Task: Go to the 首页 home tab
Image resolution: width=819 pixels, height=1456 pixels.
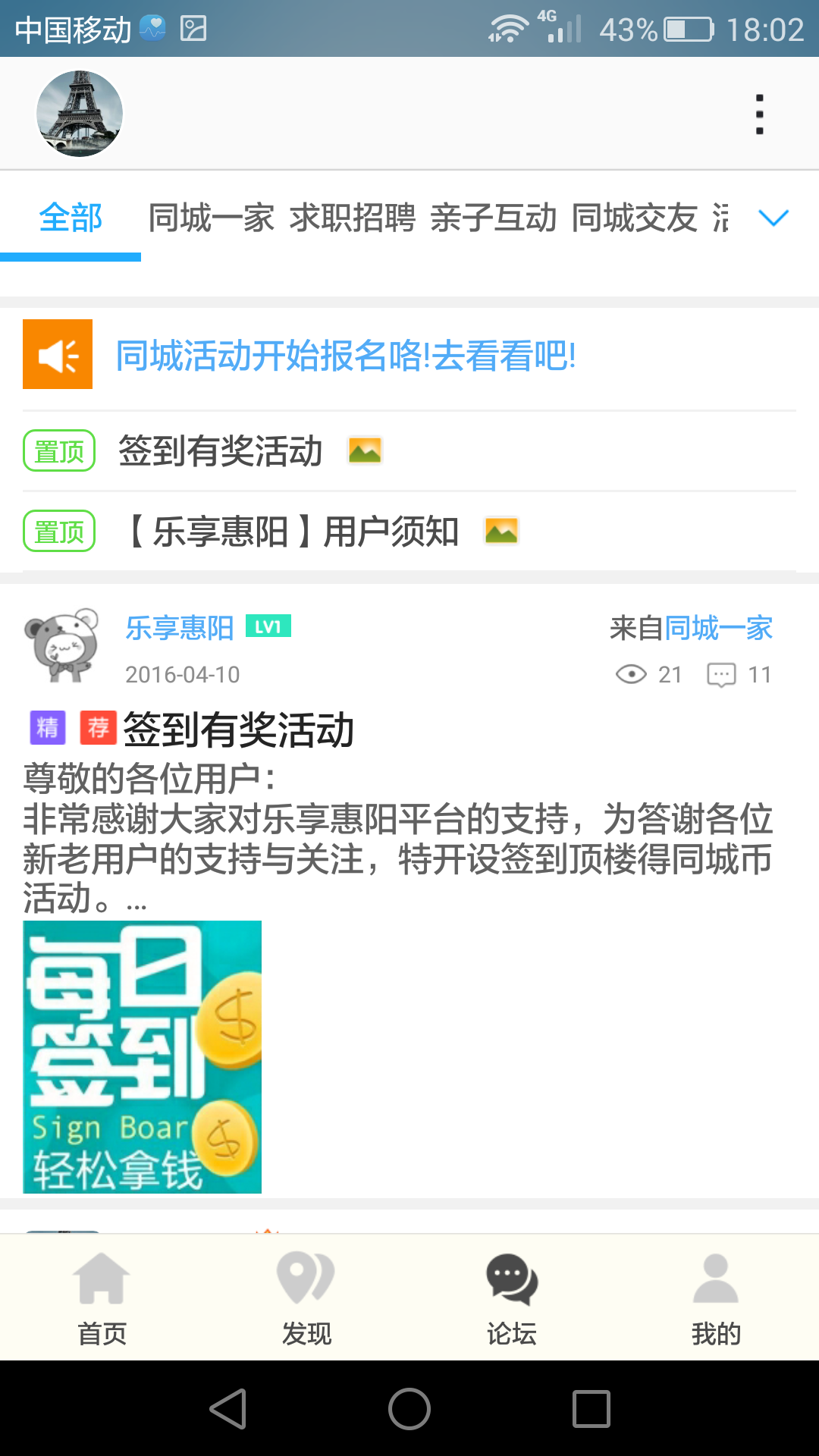Action: coord(102,1298)
